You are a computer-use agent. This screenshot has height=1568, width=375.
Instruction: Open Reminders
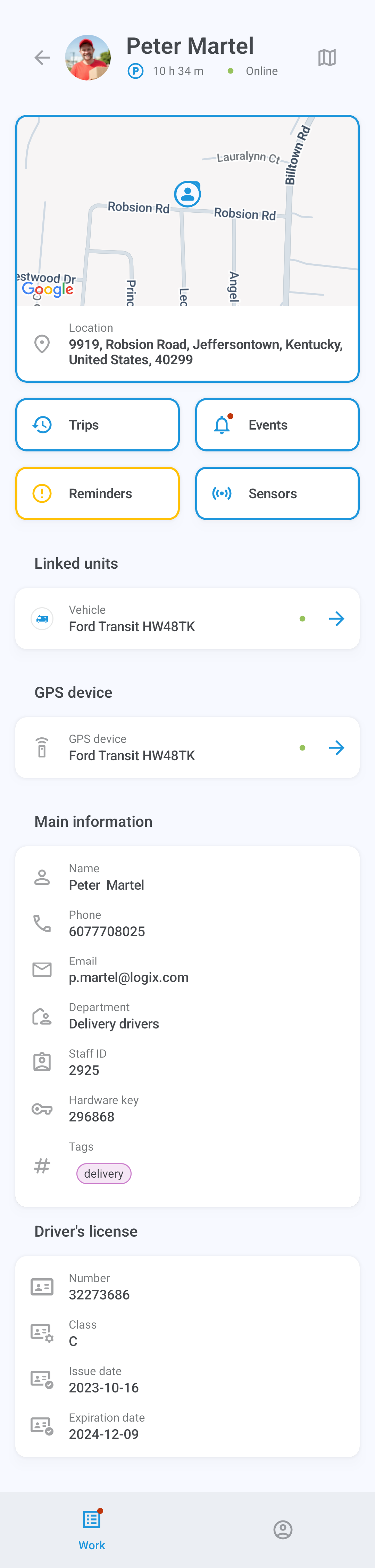coord(98,494)
